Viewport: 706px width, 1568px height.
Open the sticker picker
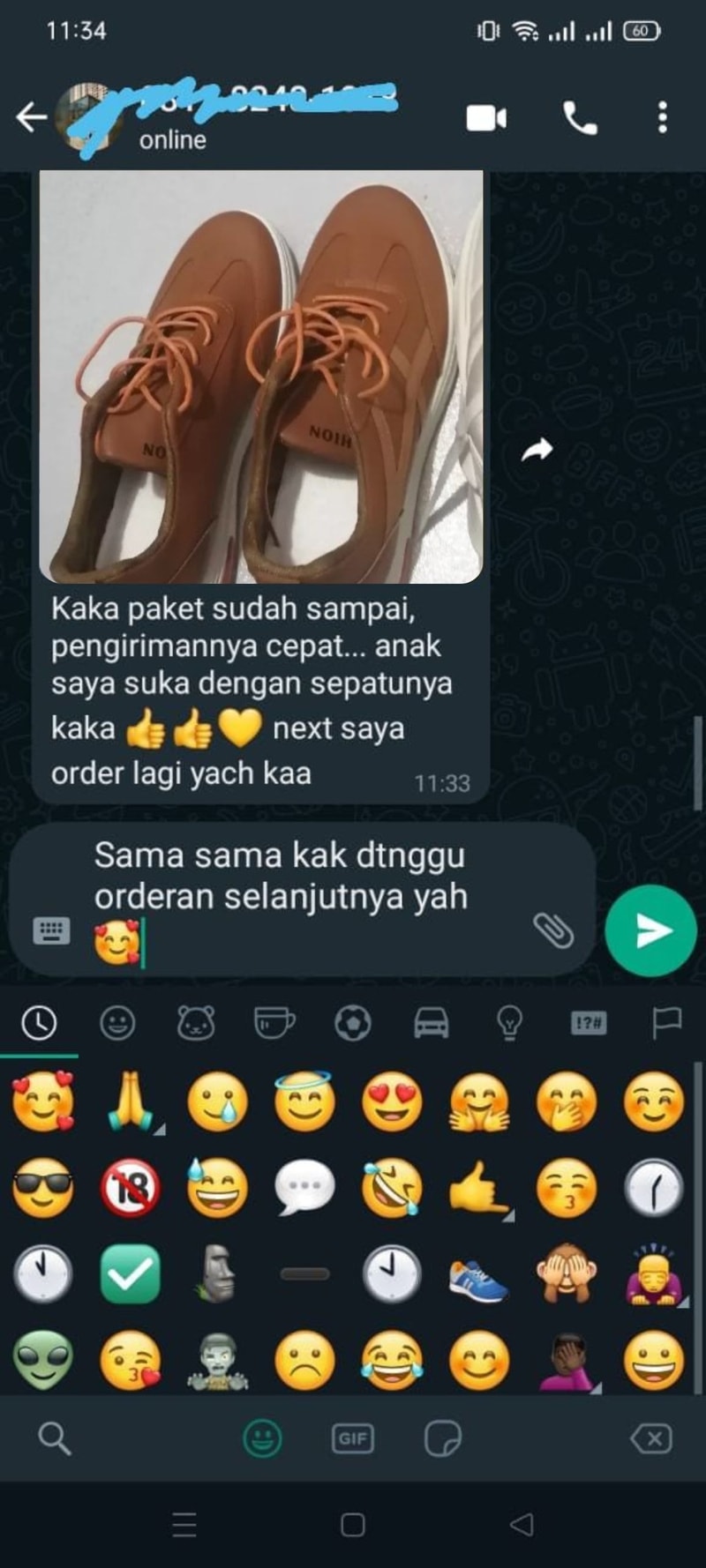pos(442,1439)
